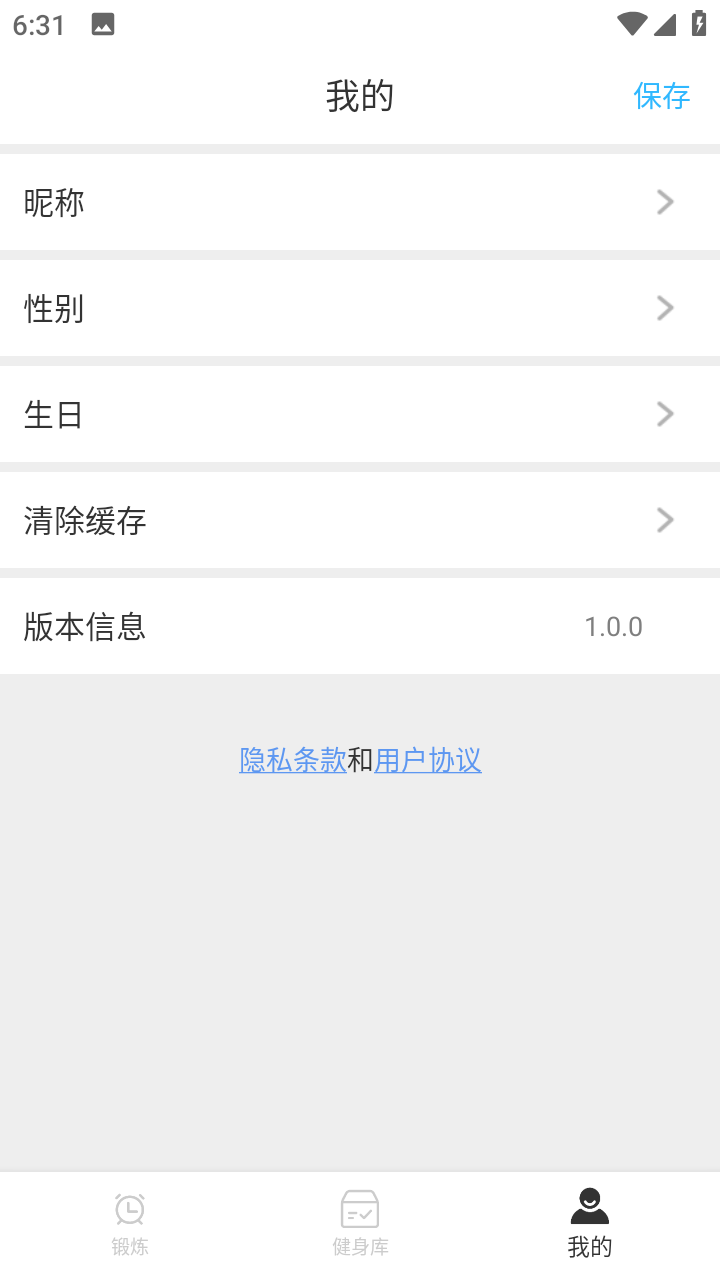Select the 锻炼 clock icon in bottom navigation
This screenshot has height=1280, width=720.
click(129, 1208)
